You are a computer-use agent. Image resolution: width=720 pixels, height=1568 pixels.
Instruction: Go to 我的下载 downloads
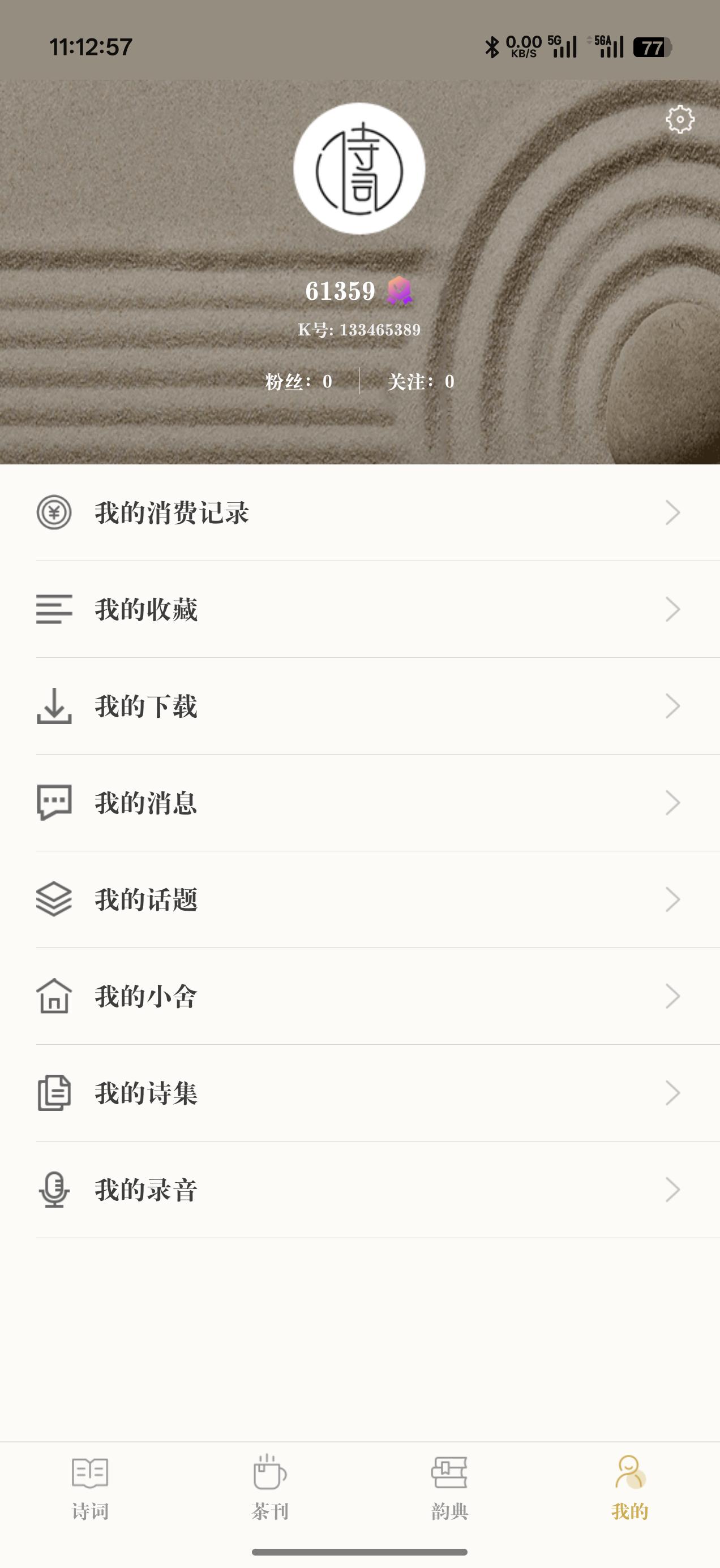360,706
